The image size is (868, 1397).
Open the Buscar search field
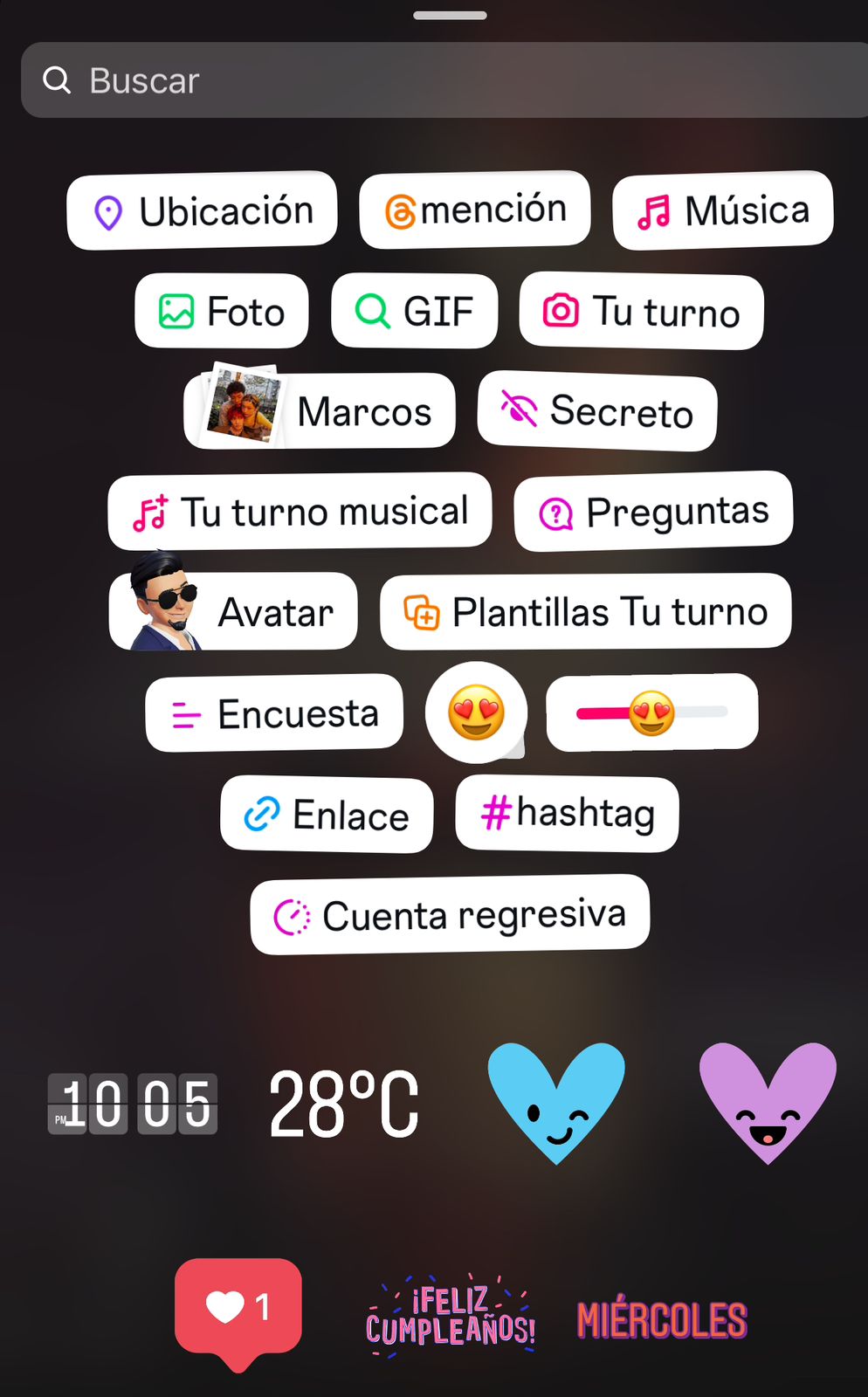click(437, 80)
